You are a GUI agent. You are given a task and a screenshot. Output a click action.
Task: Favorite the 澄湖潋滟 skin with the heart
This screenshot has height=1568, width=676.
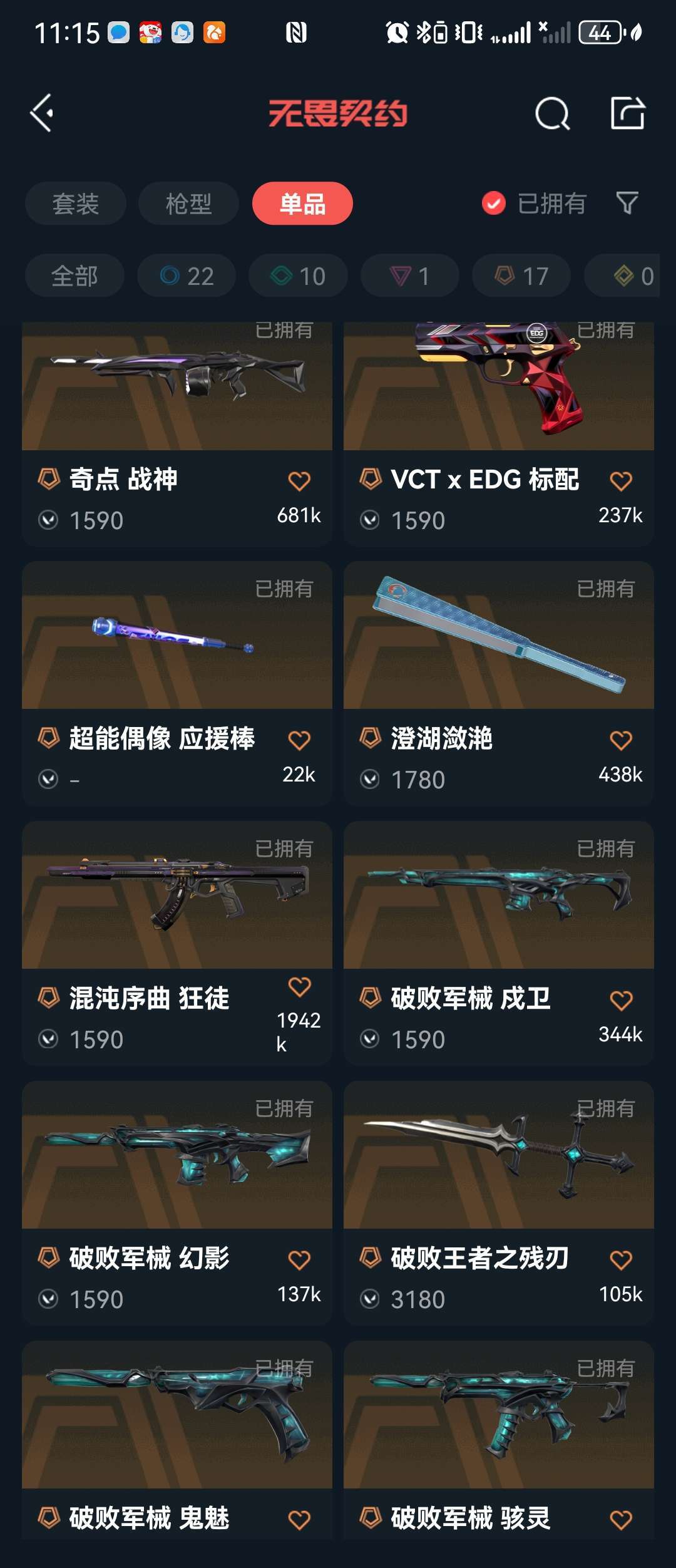(621, 740)
